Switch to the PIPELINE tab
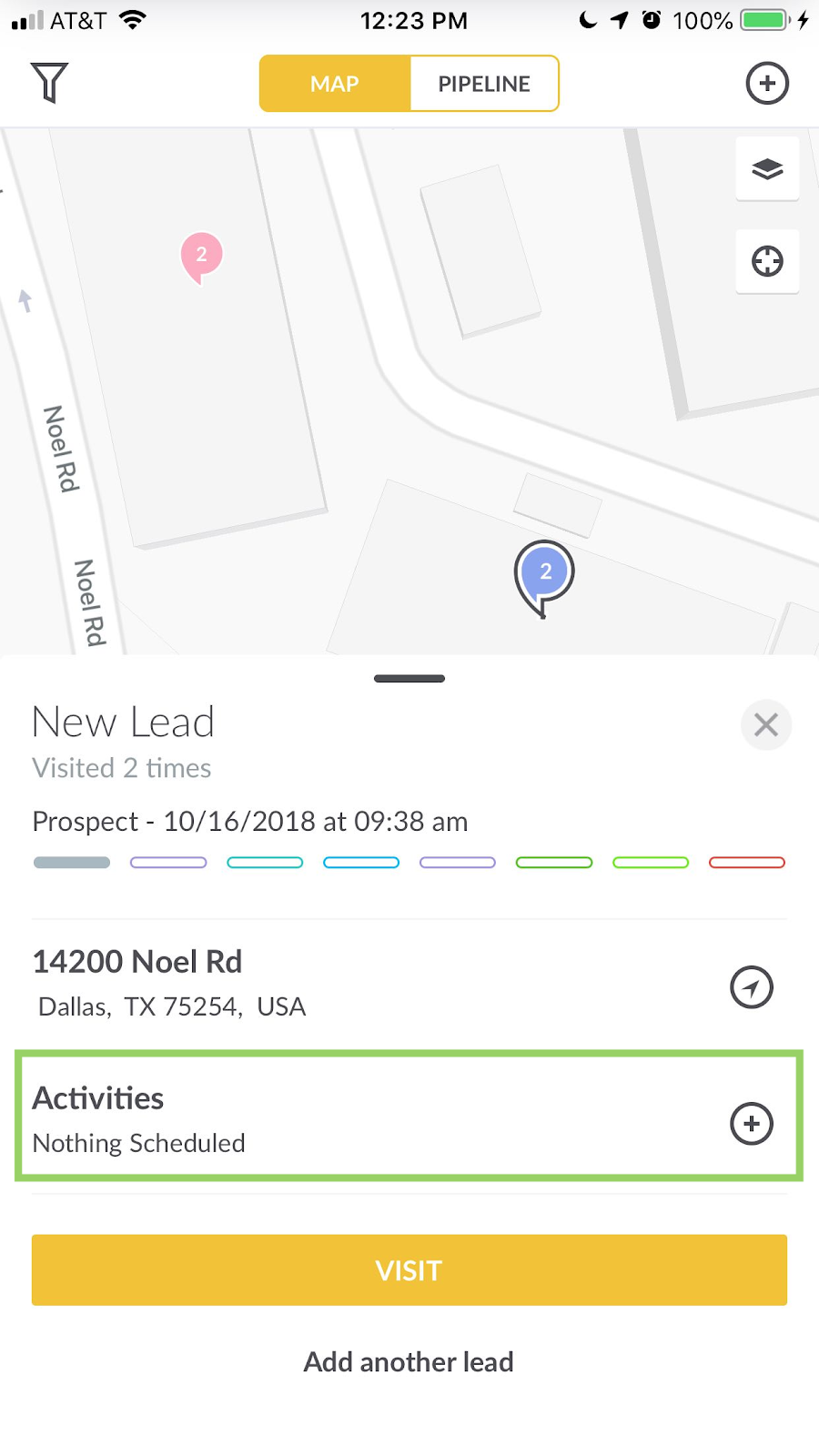 click(x=484, y=84)
